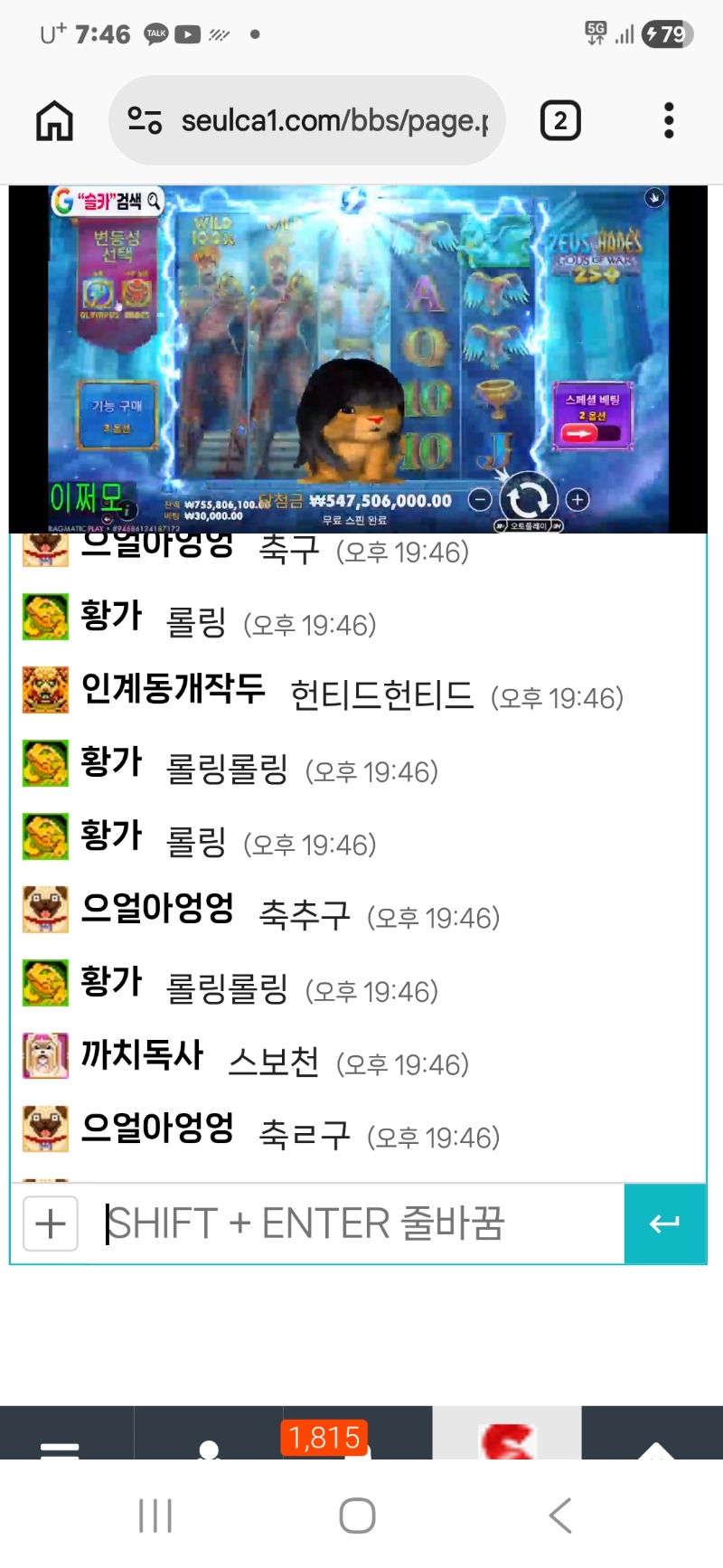The width and height of the screenshot is (723, 1568).
Task: Open the user tab in bottom bar
Action: click(x=209, y=1445)
